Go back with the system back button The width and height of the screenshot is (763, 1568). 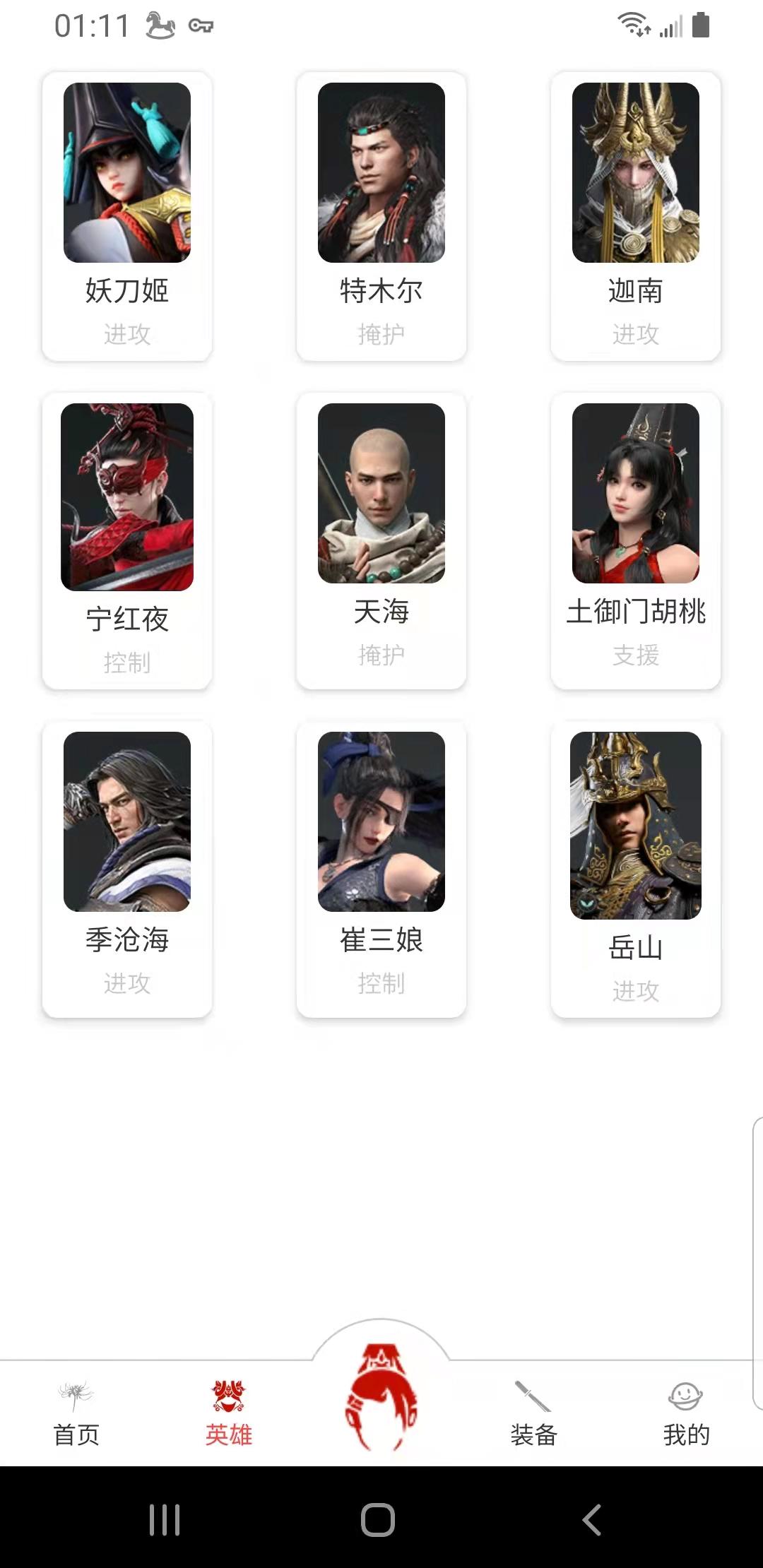[592, 1519]
